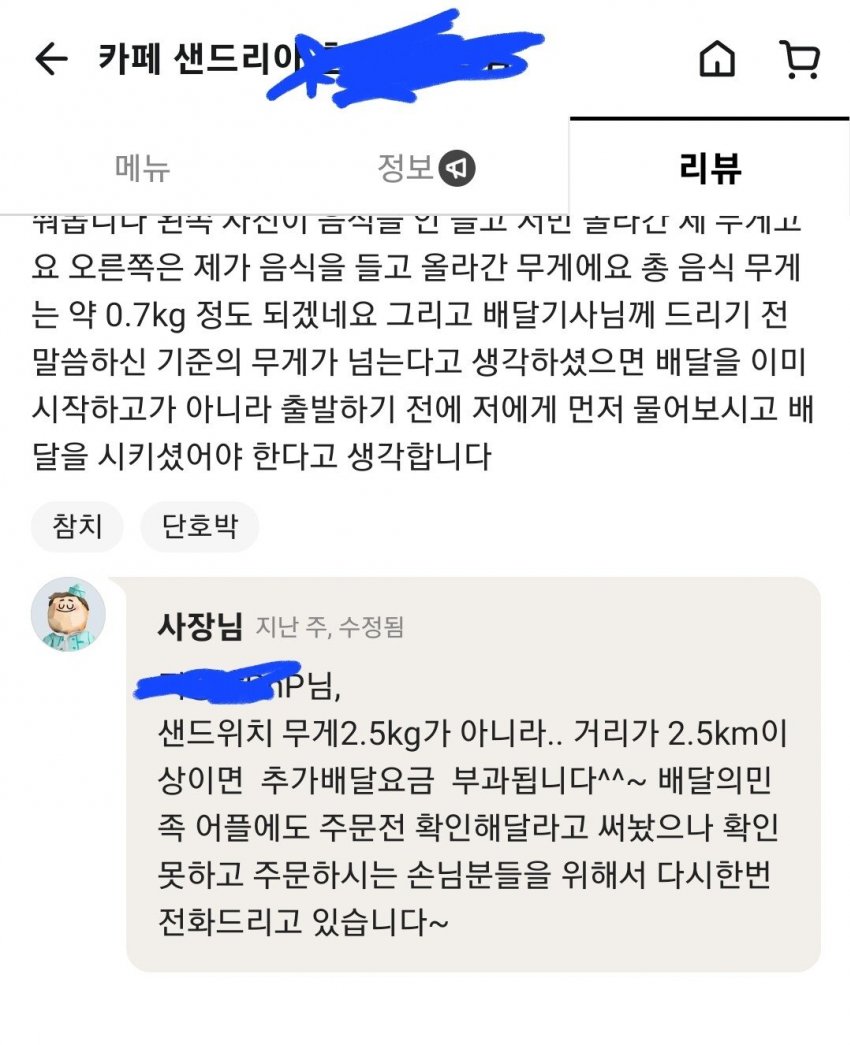This screenshot has height=1045, width=850.
Task: Tap the 참치 menu chip
Action: 77,527
